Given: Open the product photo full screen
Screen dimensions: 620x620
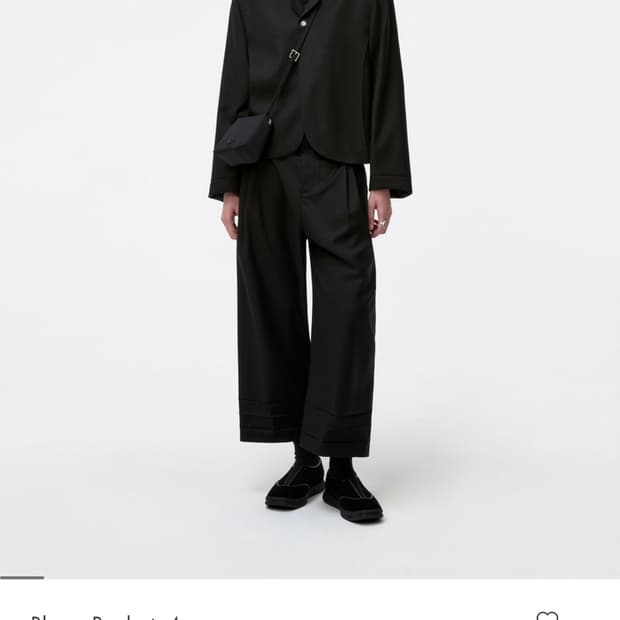Looking at the screenshot, I should (x=310, y=289).
